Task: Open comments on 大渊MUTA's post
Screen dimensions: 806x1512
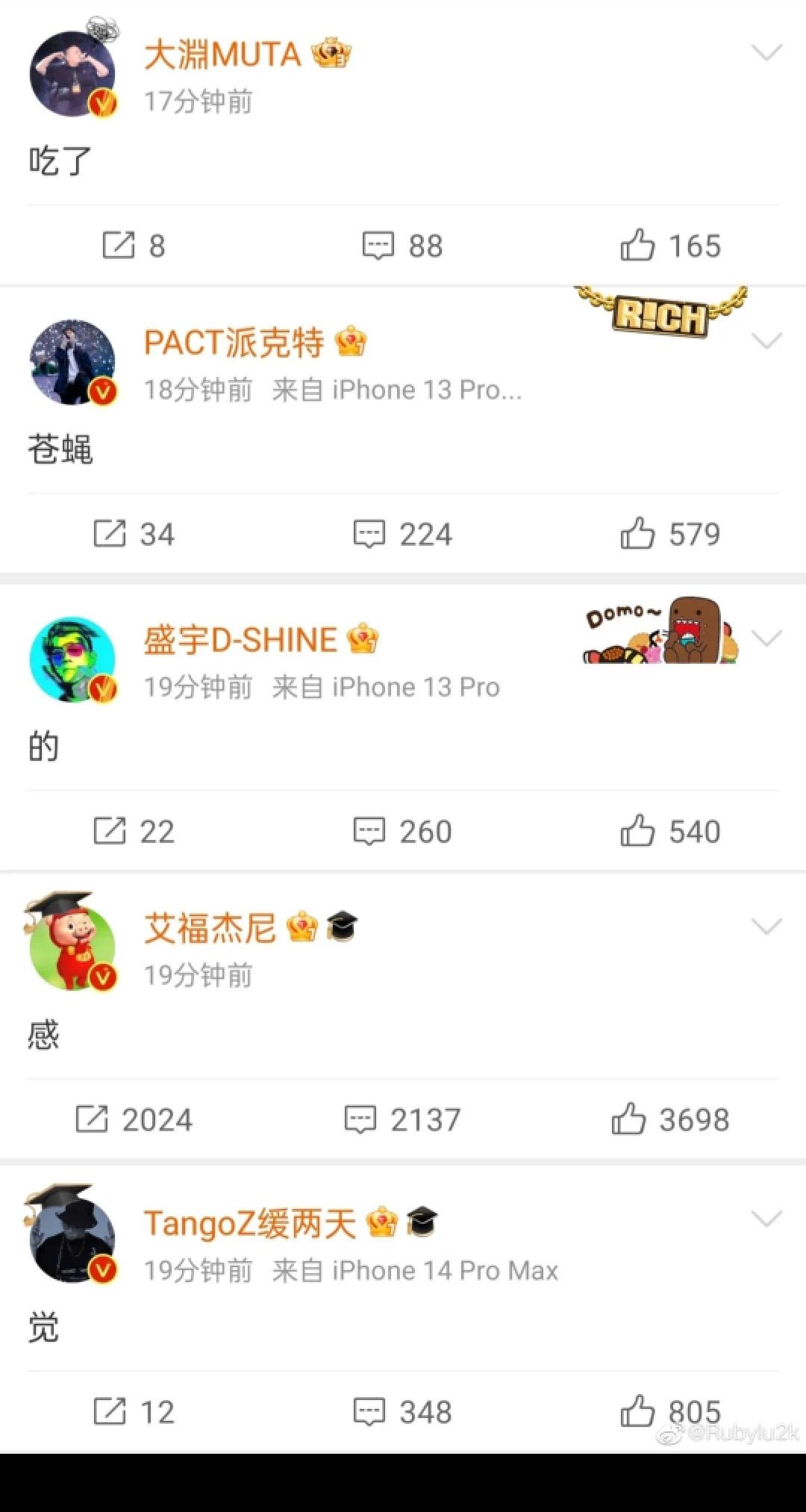Action: coord(402,246)
